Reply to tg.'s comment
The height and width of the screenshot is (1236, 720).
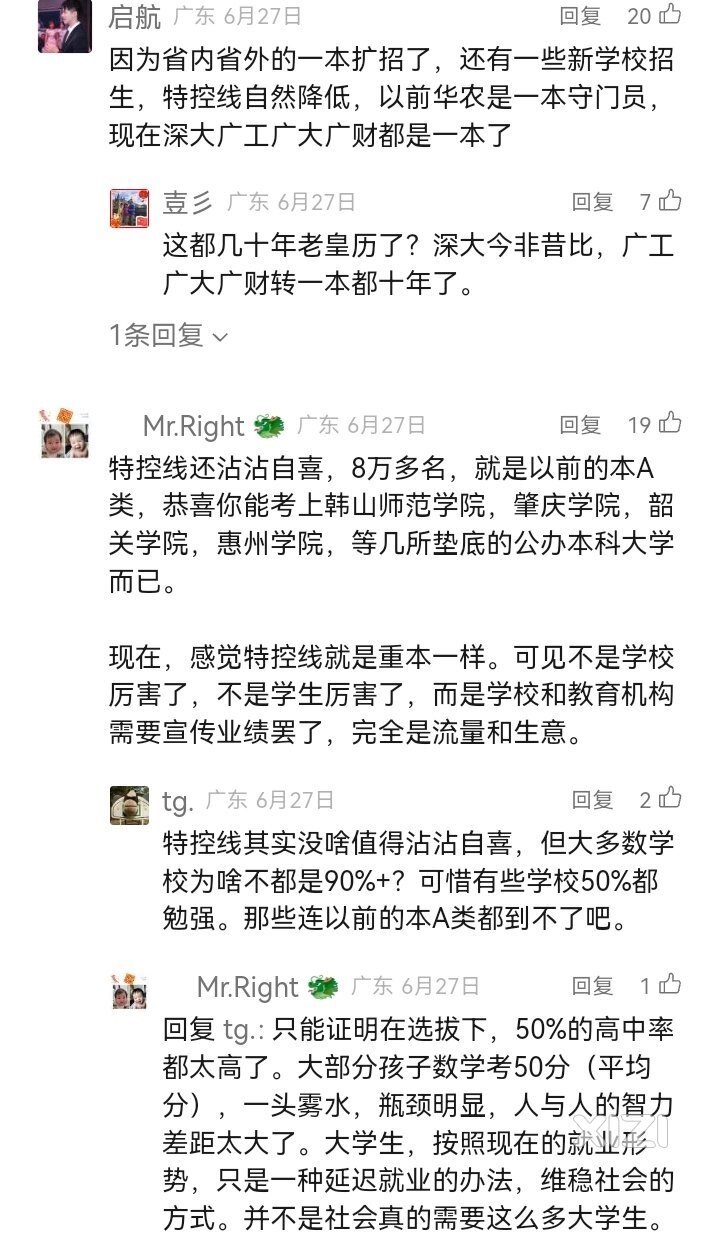tap(592, 800)
